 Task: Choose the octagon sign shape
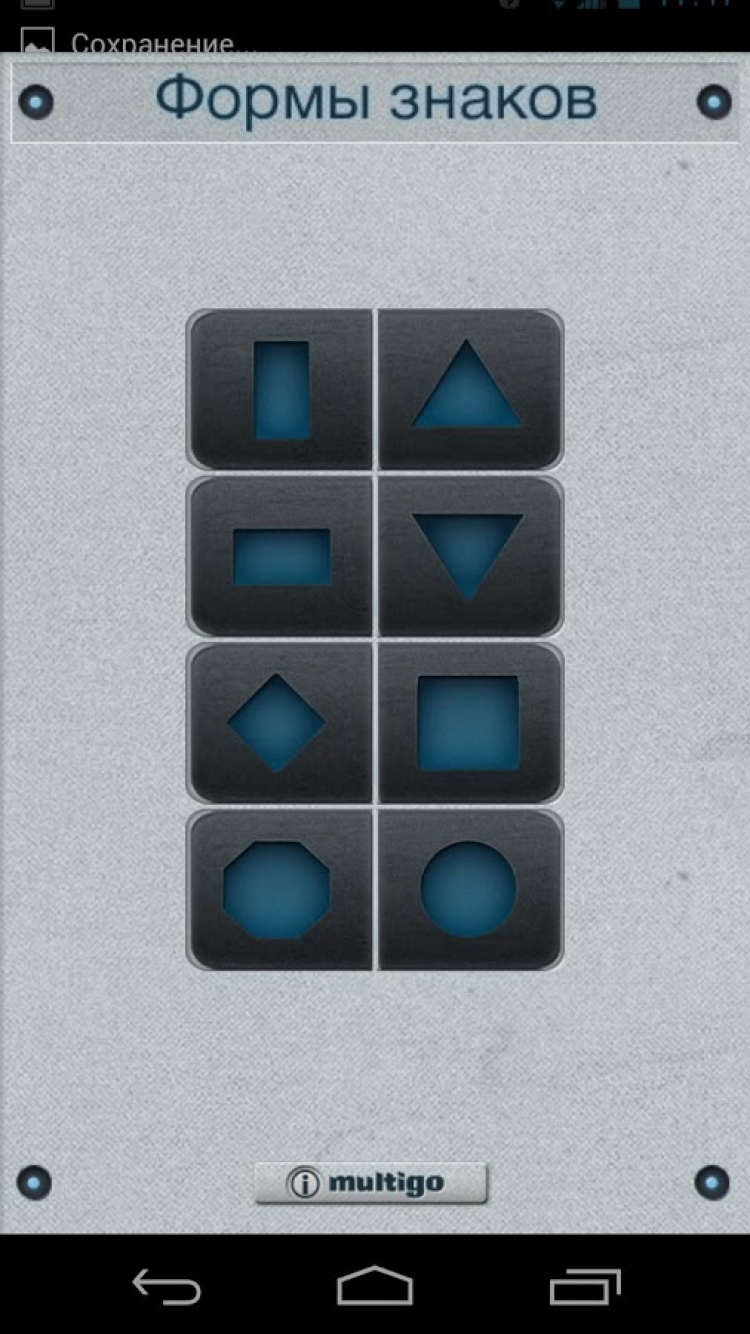277,889
